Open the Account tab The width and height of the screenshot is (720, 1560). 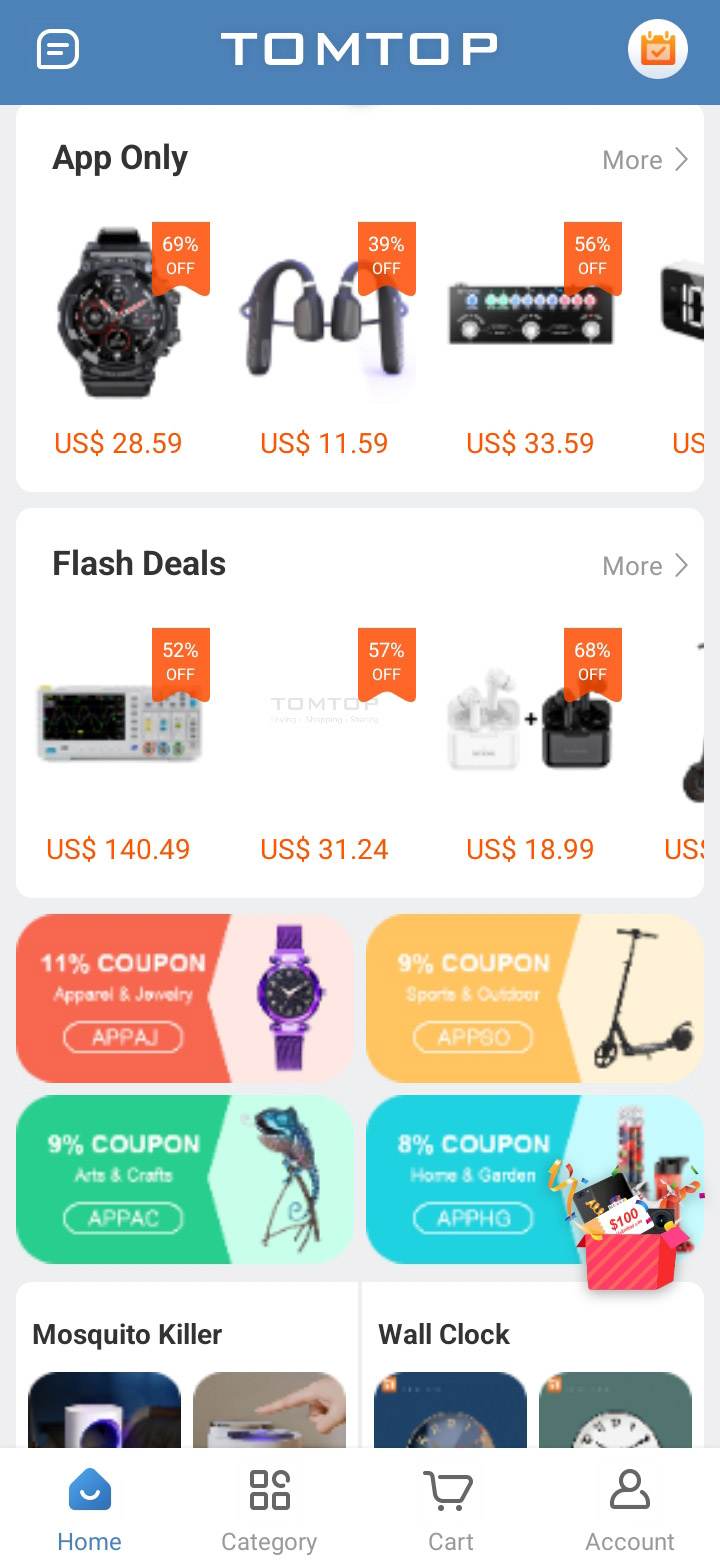[x=630, y=1510]
